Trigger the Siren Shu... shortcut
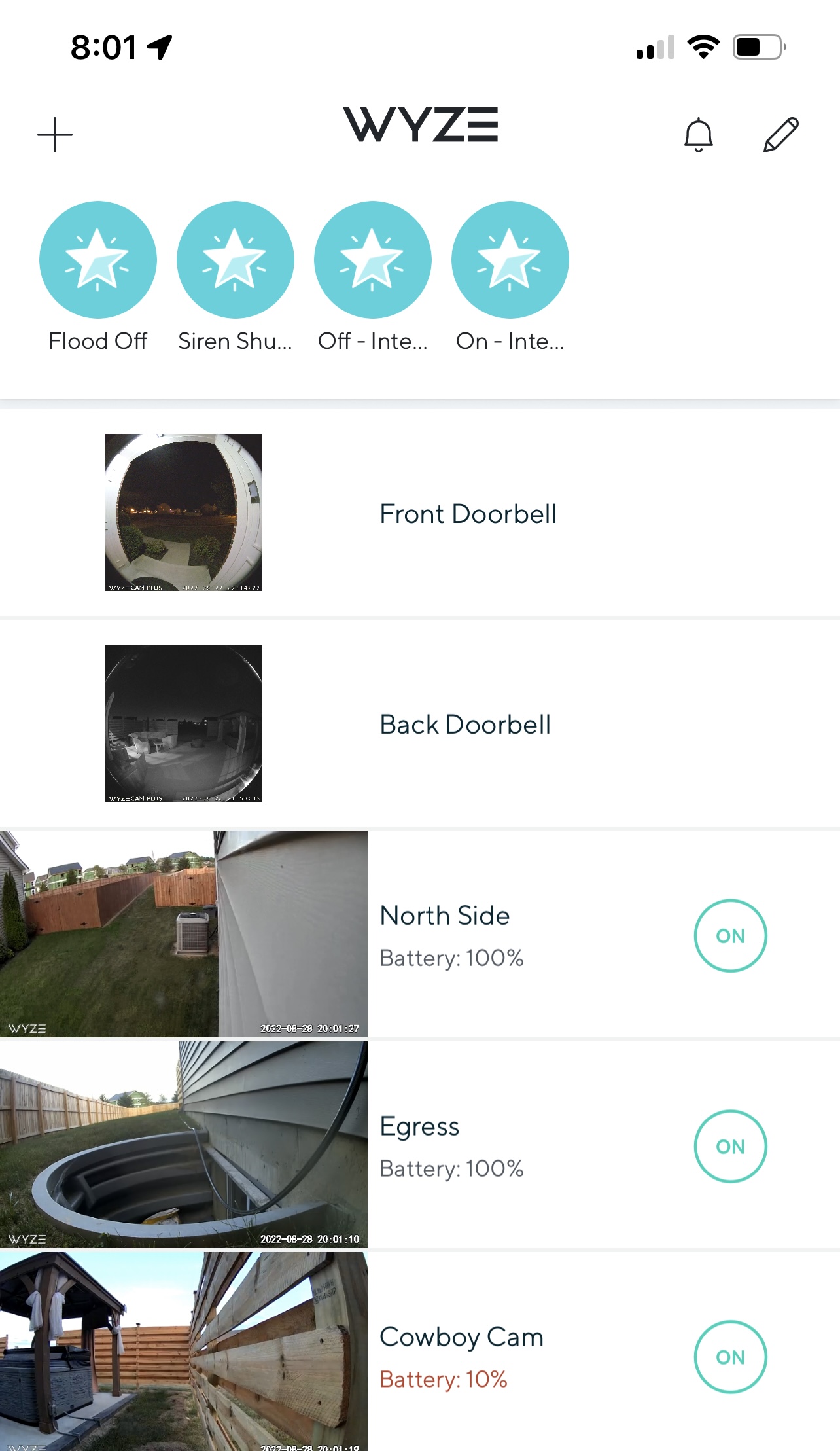Screen dimensions: 840x1451 (x=236, y=260)
